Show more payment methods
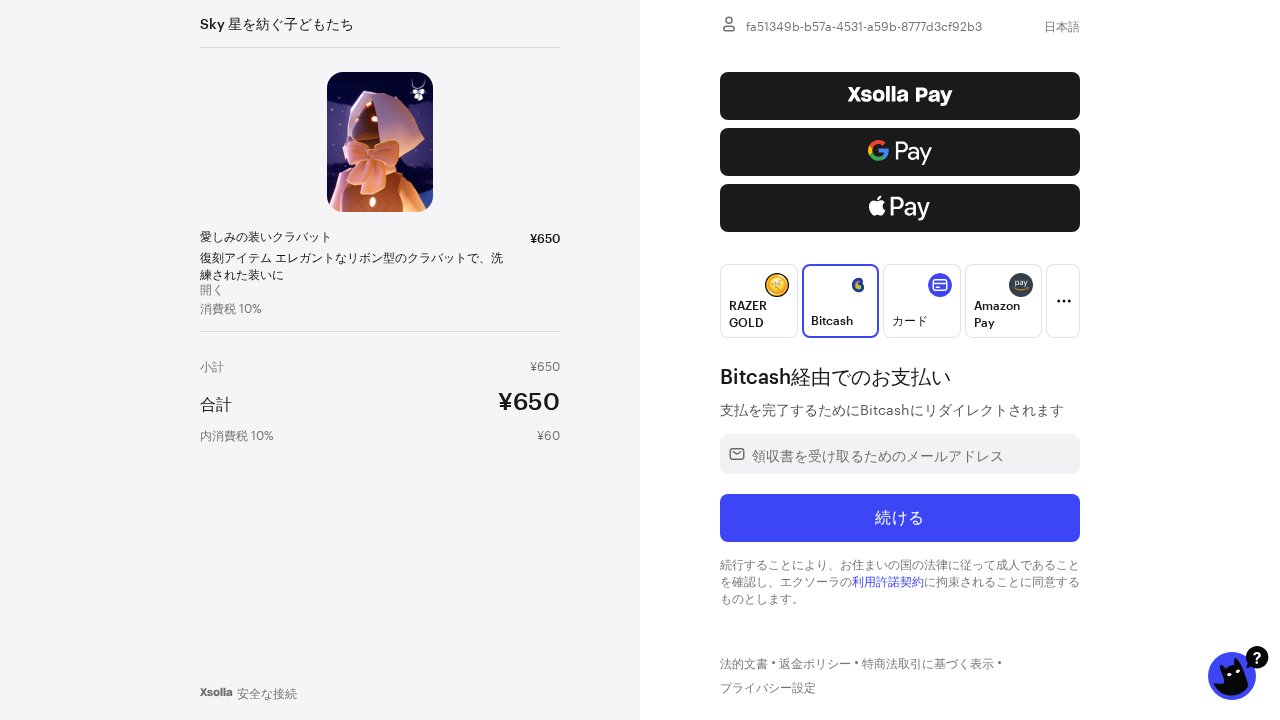1280x720 pixels. click(1063, 301)
